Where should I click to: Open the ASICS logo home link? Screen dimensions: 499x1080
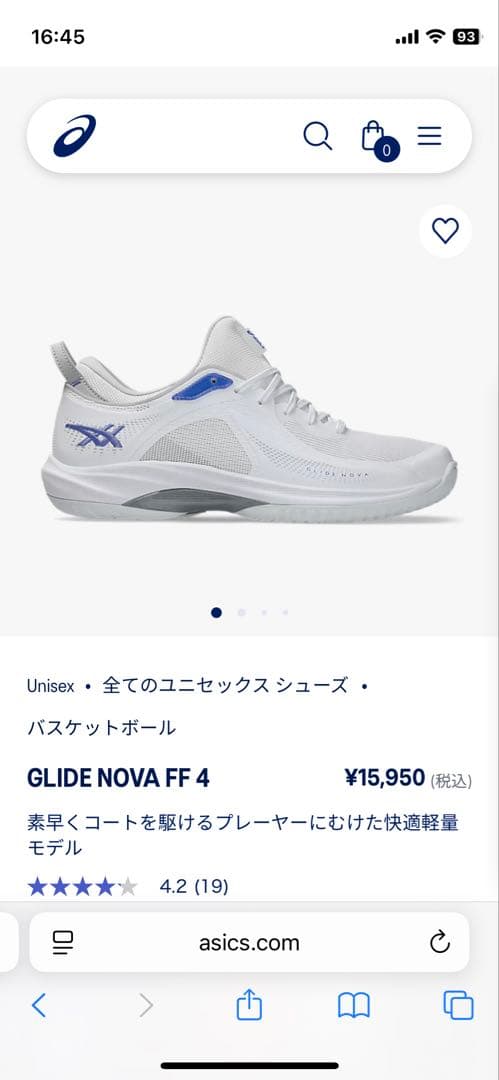click(74, 136)
